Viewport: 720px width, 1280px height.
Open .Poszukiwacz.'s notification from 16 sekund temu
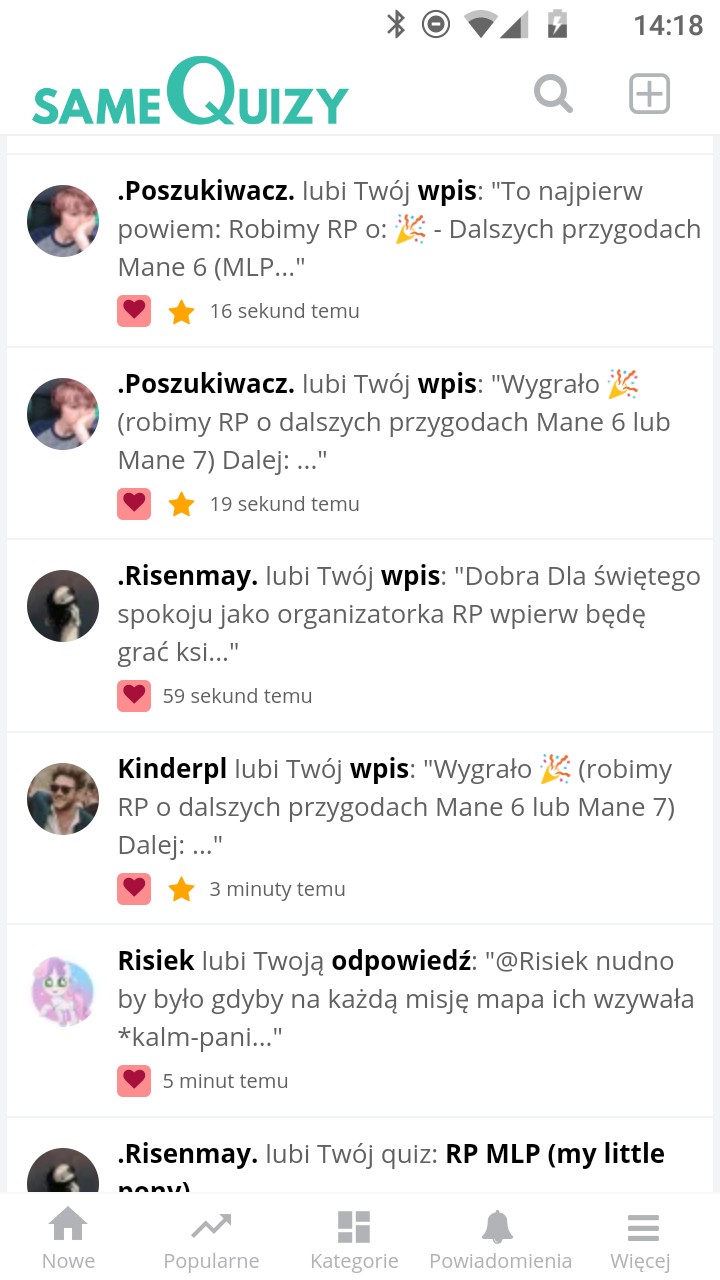[x=410, y=230]
